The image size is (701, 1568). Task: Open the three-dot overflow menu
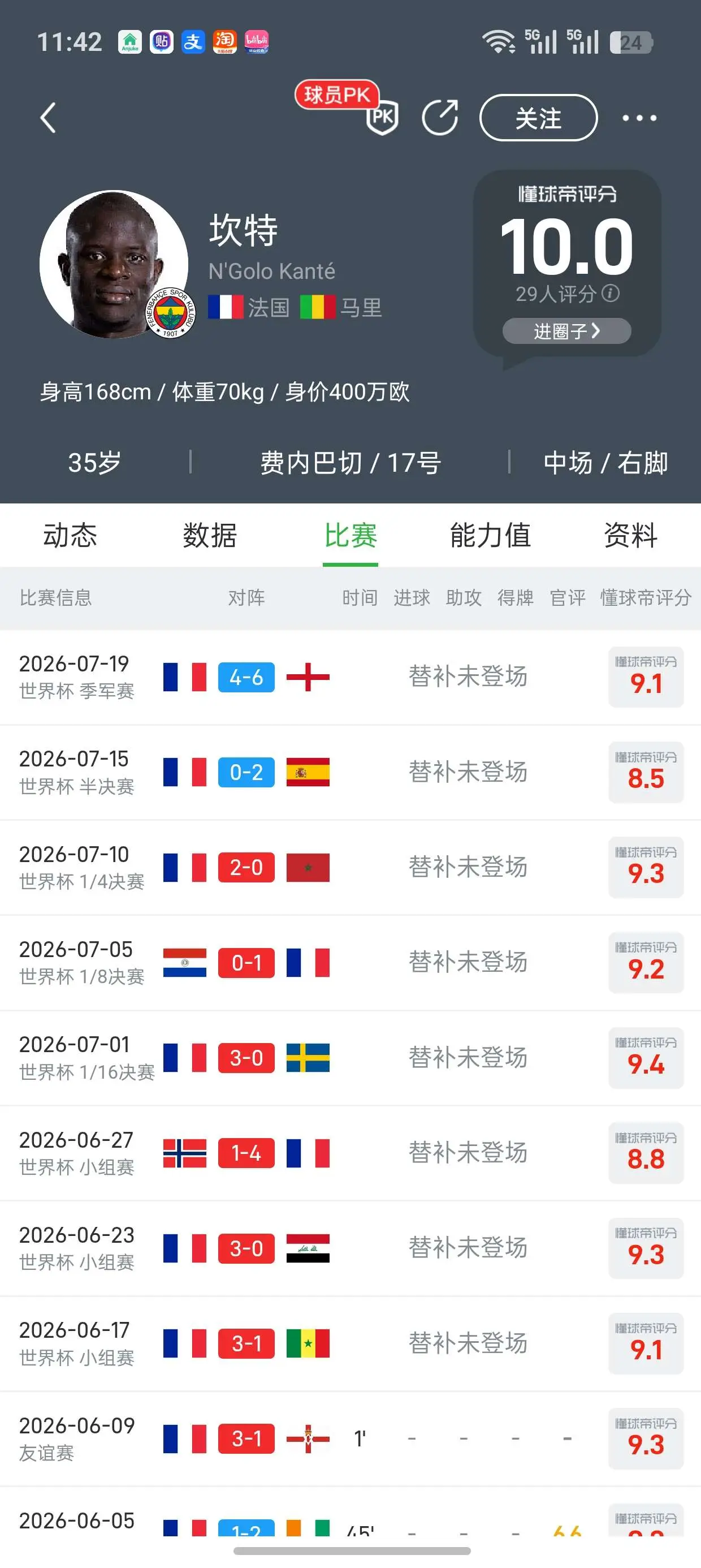pos(639,118)
